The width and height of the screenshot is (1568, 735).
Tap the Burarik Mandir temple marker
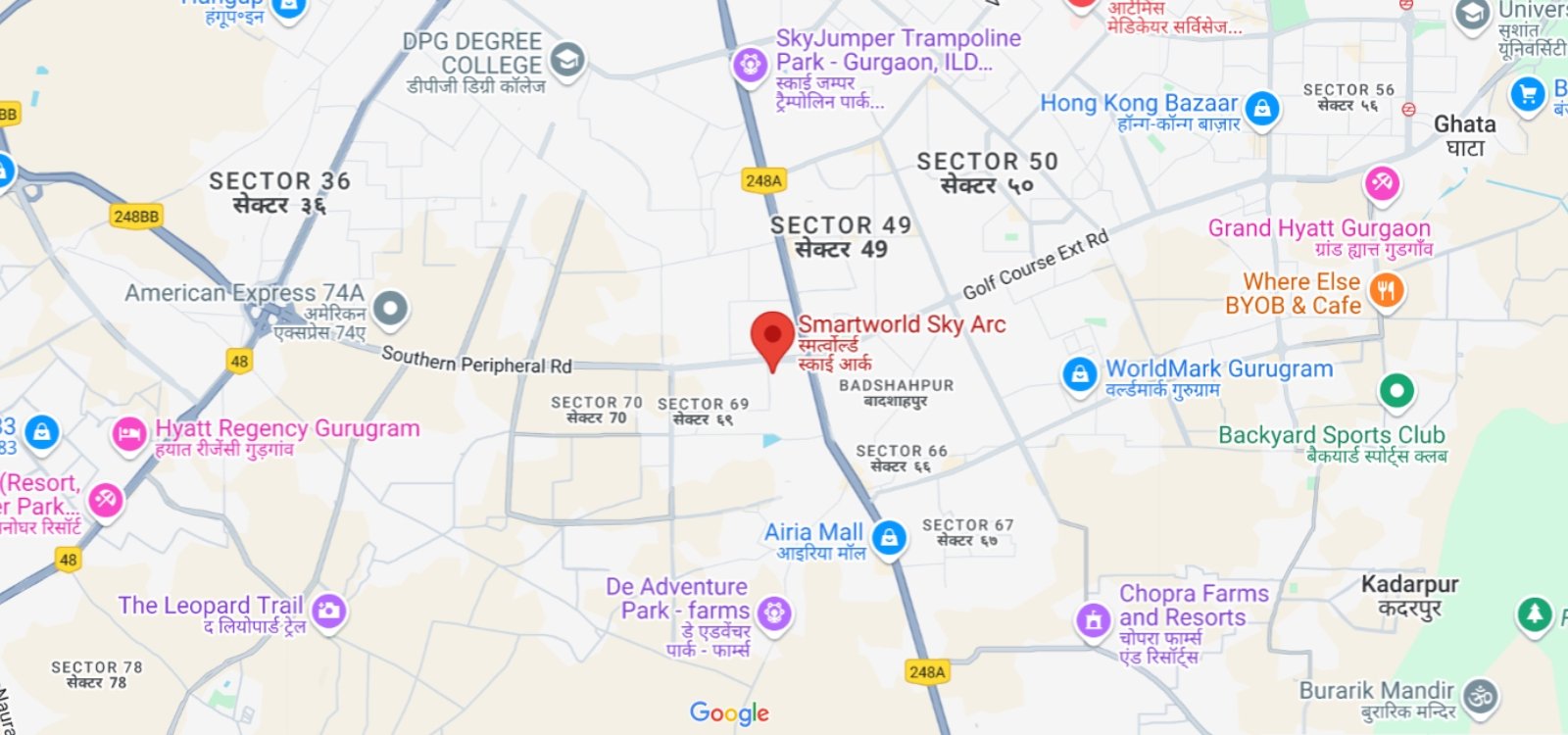[x=1480, y=697]
